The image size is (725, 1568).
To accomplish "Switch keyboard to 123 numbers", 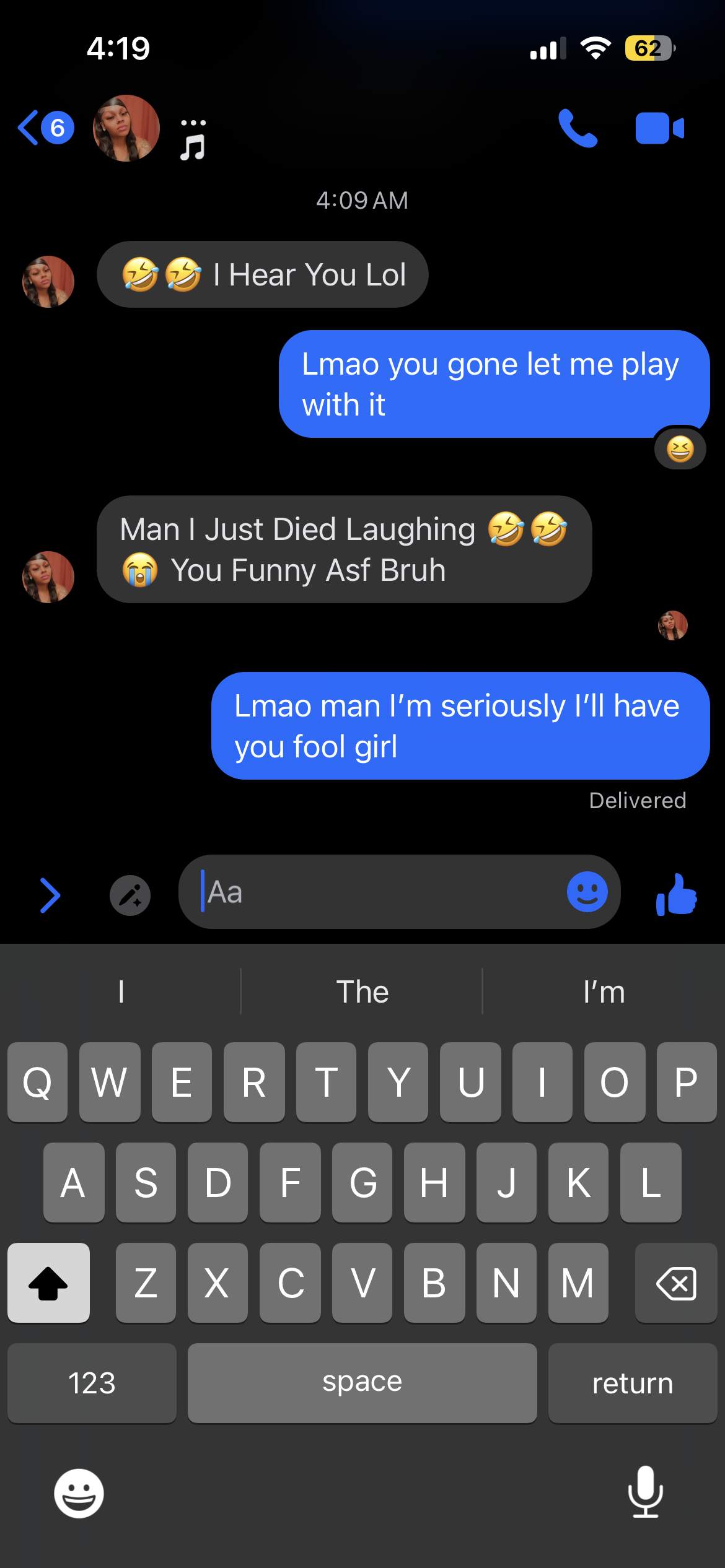I will 92,1383.
